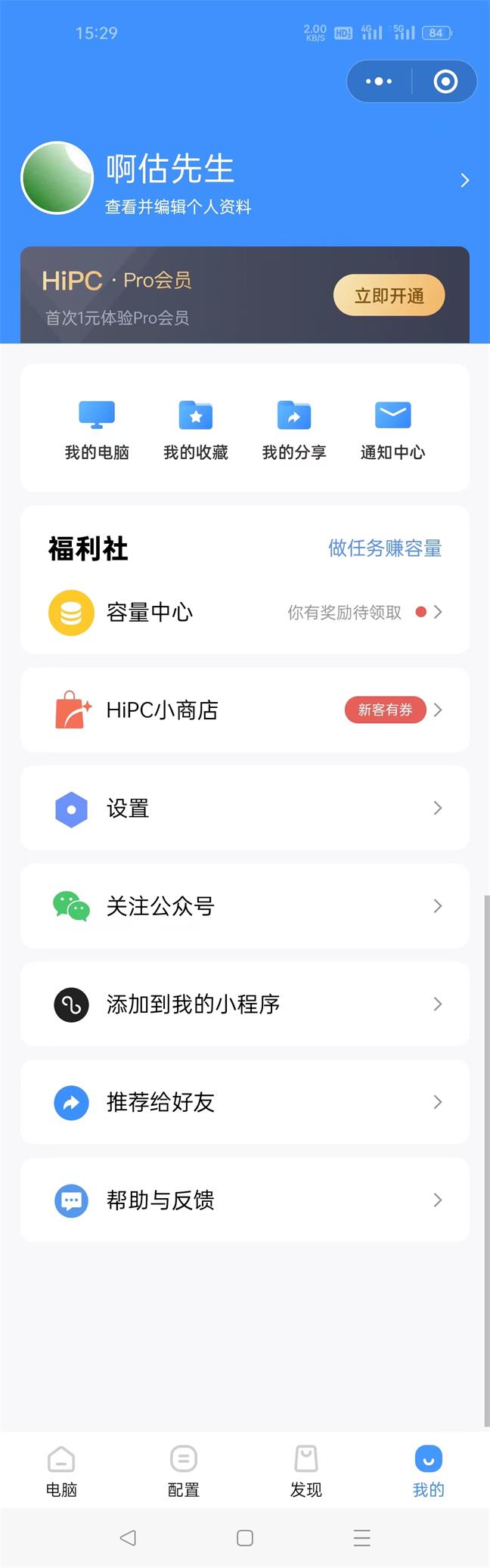This screenshot has height=1568, width=490.
Task: Select 关注公众号
Action: pyautogui.click(x=245, y=906)
